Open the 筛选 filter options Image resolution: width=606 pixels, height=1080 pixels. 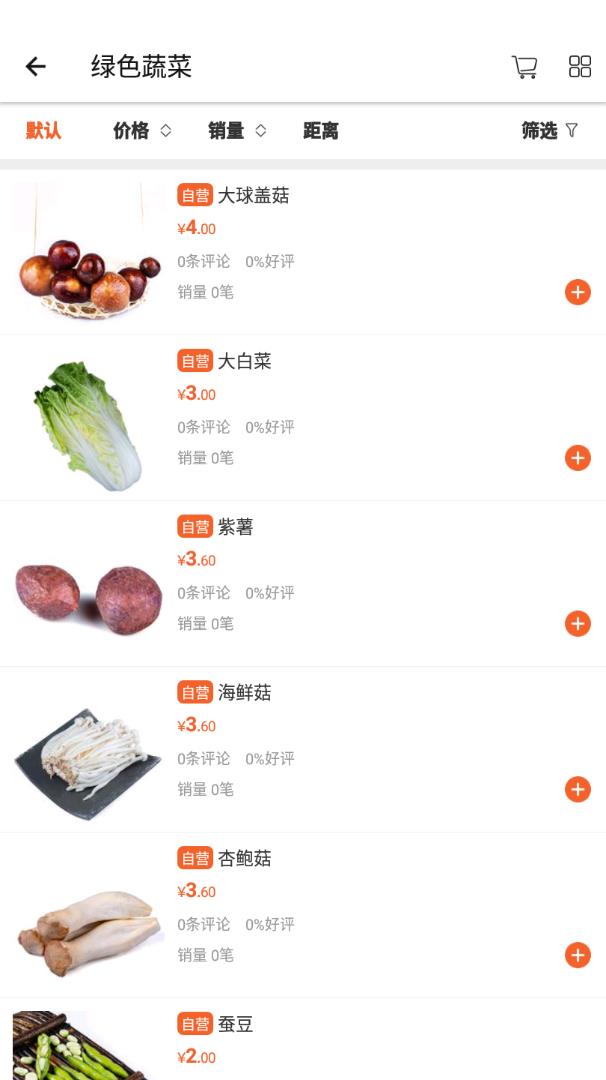pyautogui.click(x=549, y=131)
